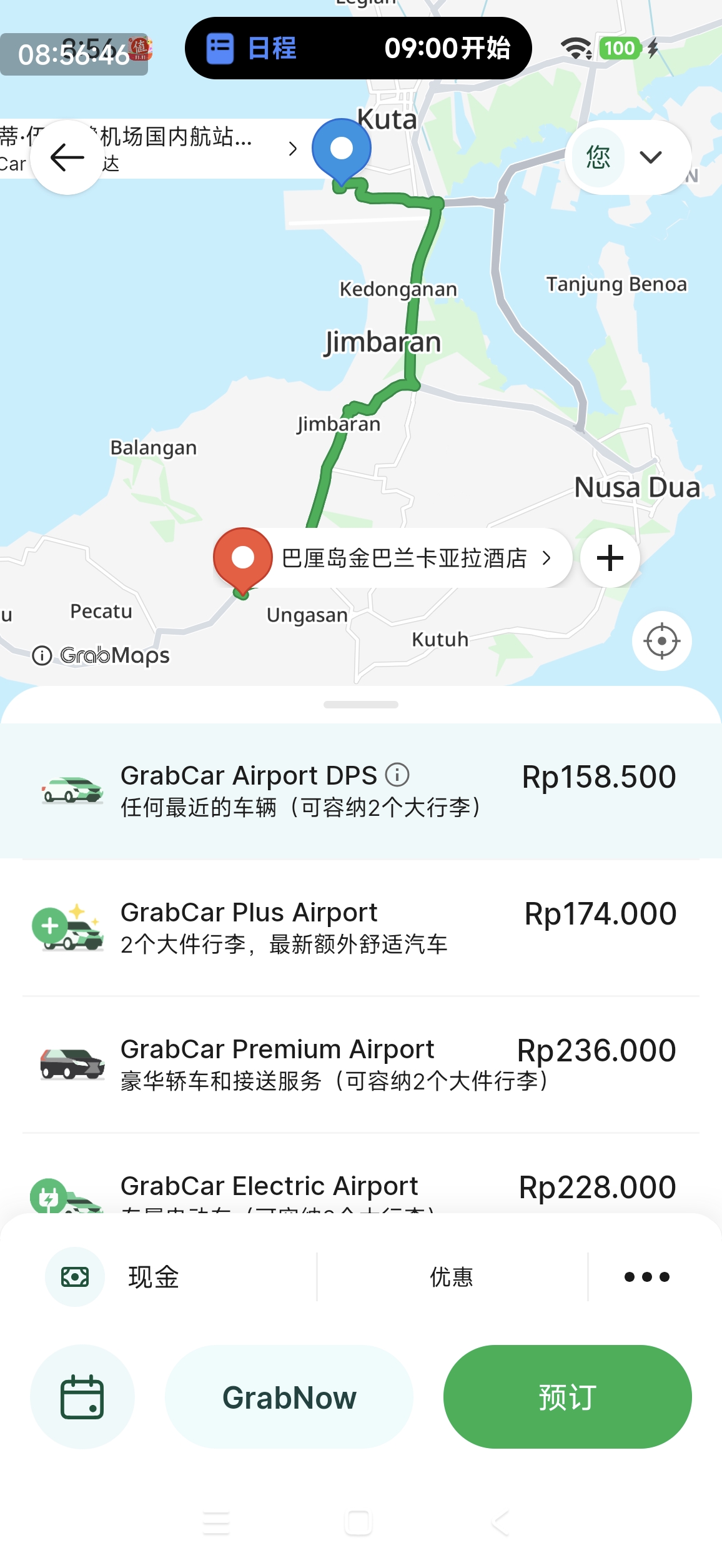Choose GrabCar Plus Airport option

click(x=361, y=928)
